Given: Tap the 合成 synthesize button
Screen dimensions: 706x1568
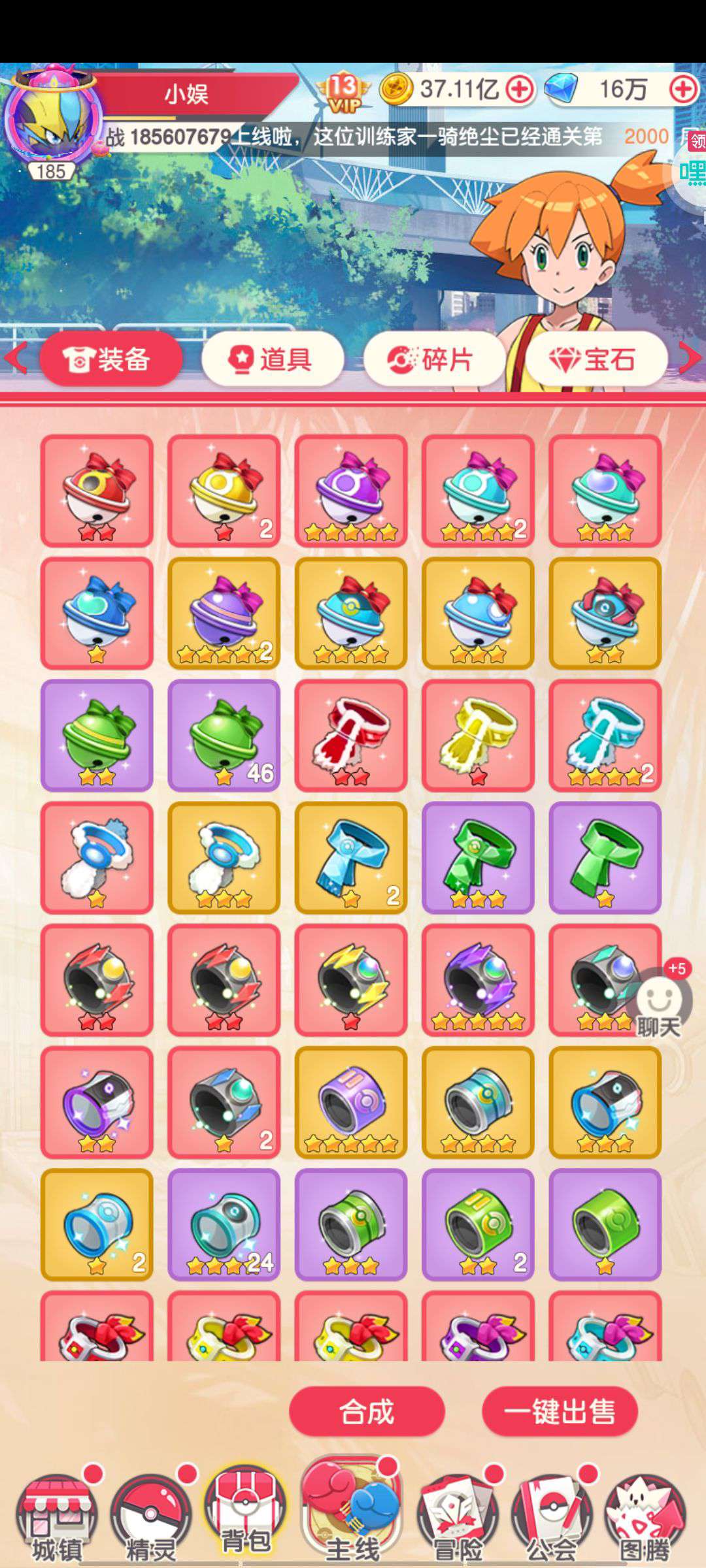Looking at the screenshot, I should click(x=367, y=1411).
